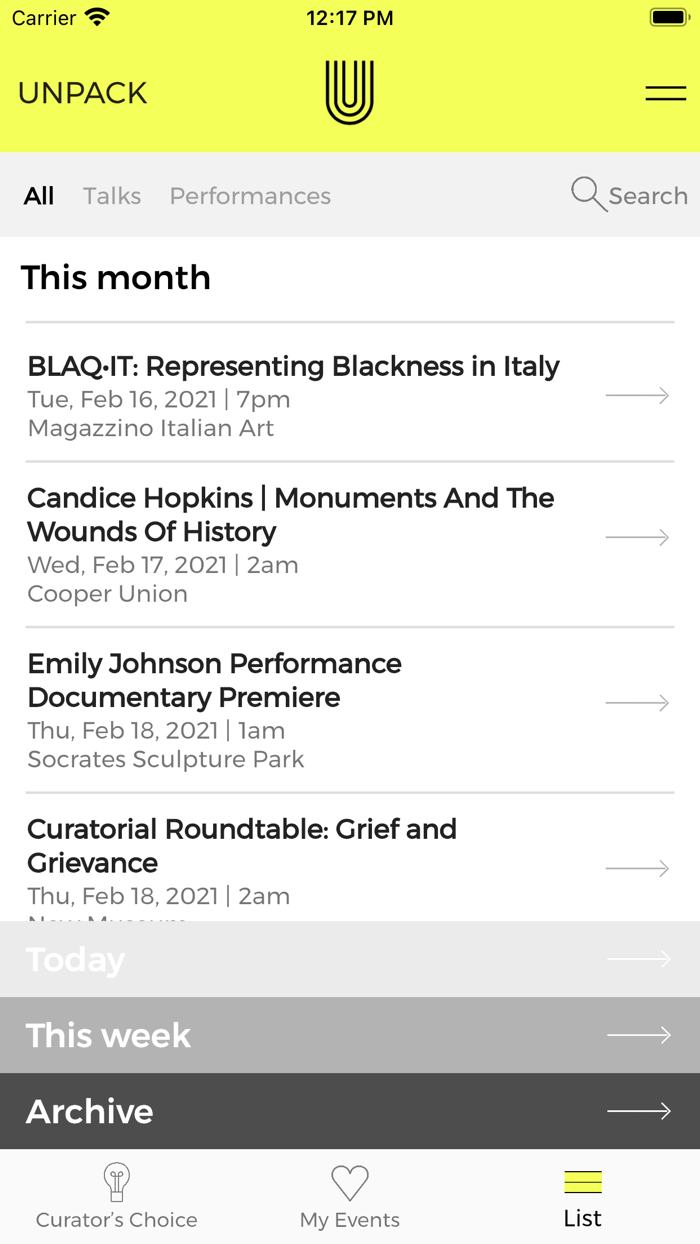Open the Archive section
This screenshot has height=1244, width=700.
(x=350, y=1111)
